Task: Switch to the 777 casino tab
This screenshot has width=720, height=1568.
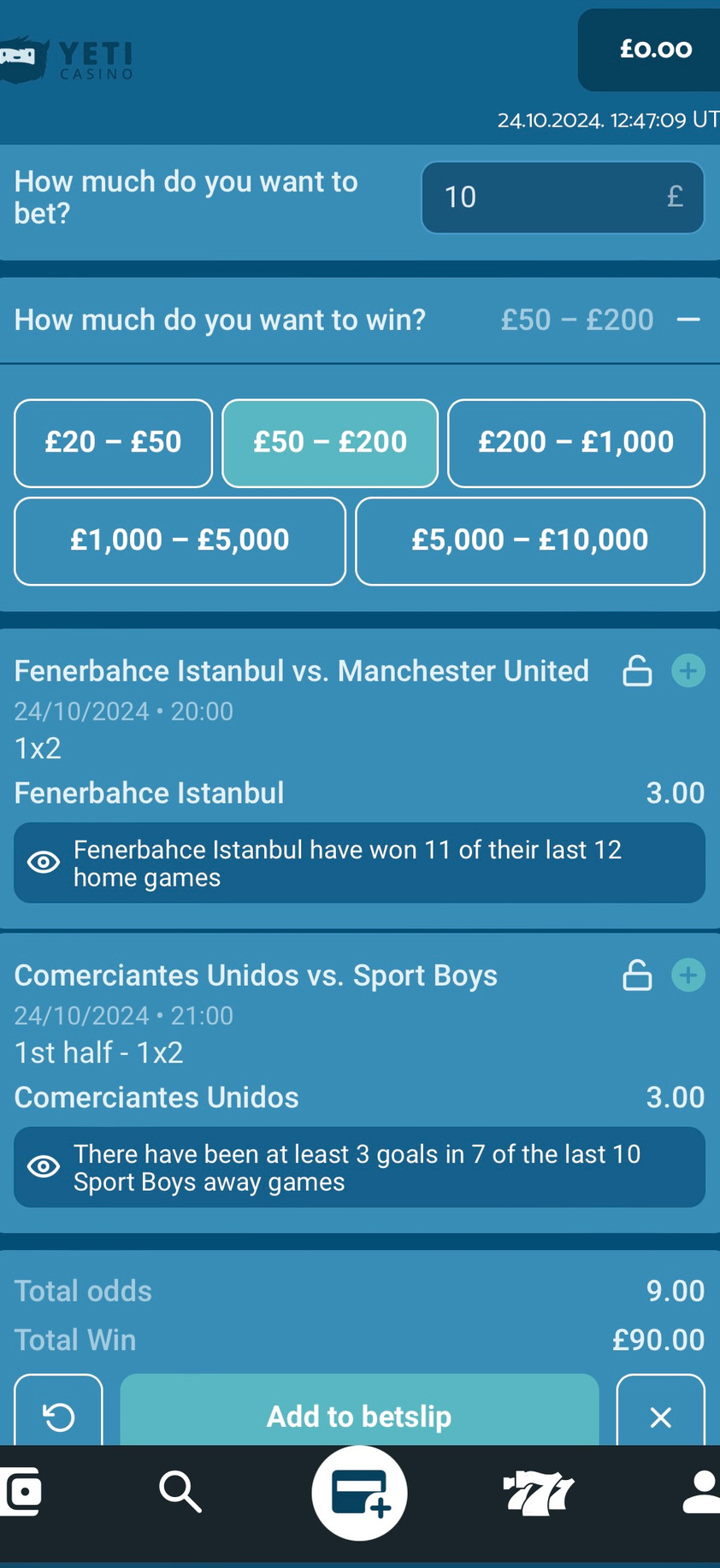Action: [538, 1494]
